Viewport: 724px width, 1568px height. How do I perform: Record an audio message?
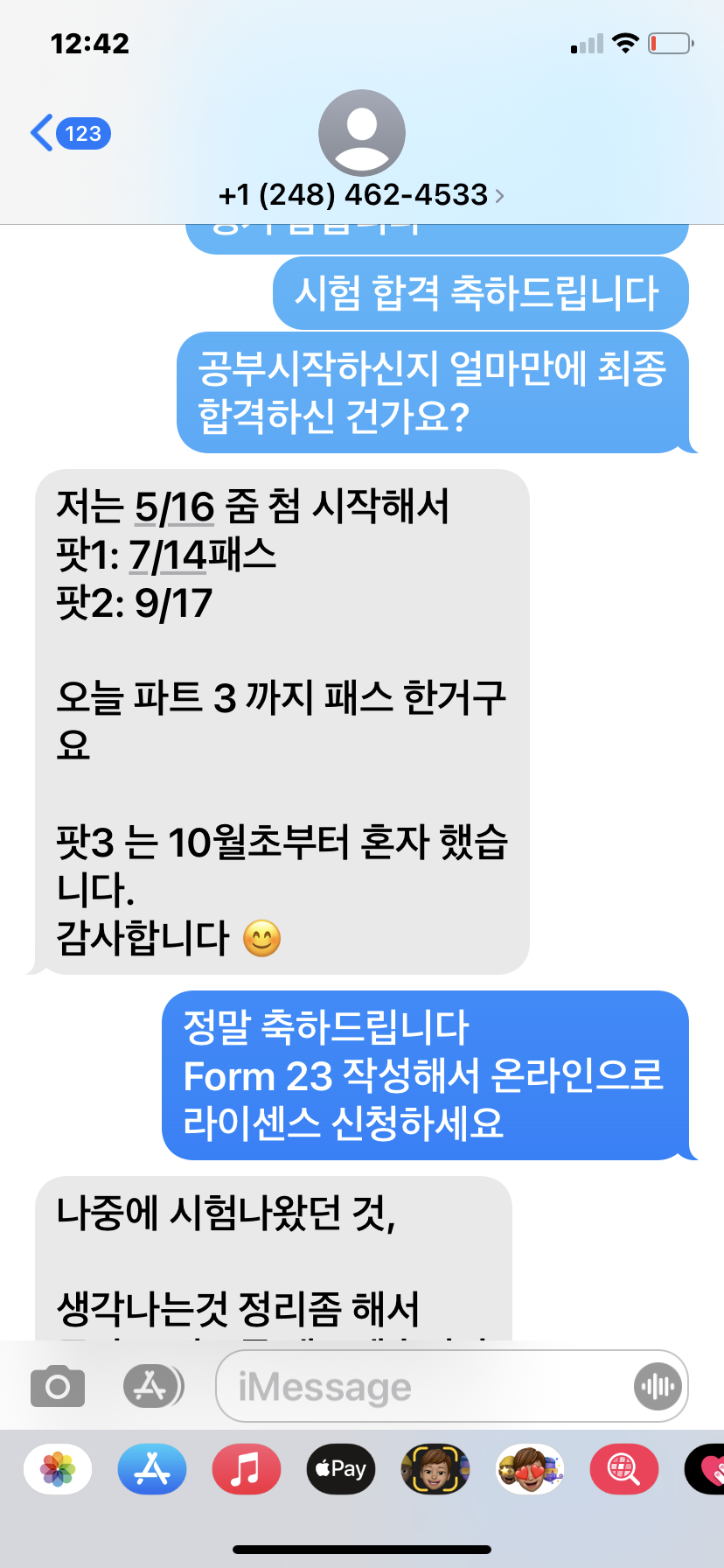(657, 1387)
